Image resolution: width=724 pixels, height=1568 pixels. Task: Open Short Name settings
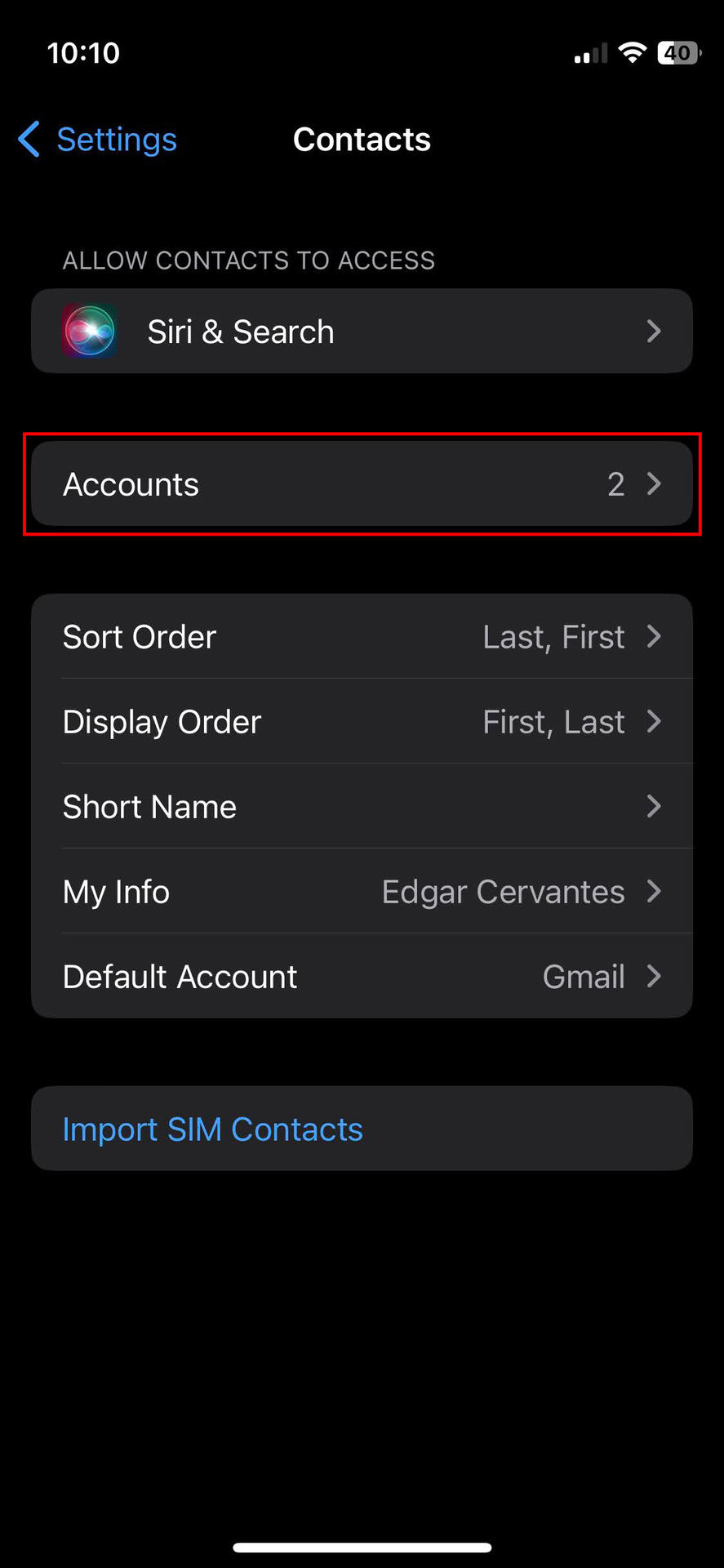point(362,807)
